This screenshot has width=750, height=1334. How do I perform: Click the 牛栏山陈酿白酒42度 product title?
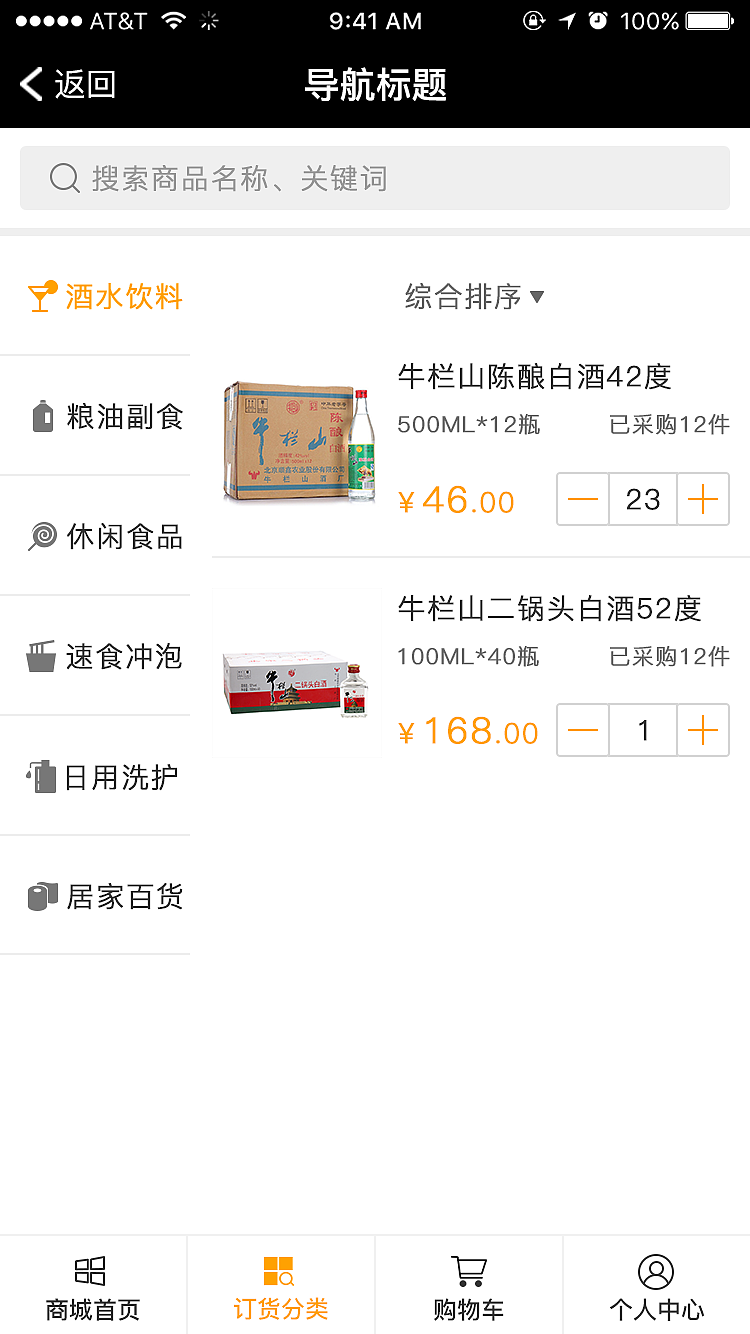pyautogui.click(x=533, y=377)
